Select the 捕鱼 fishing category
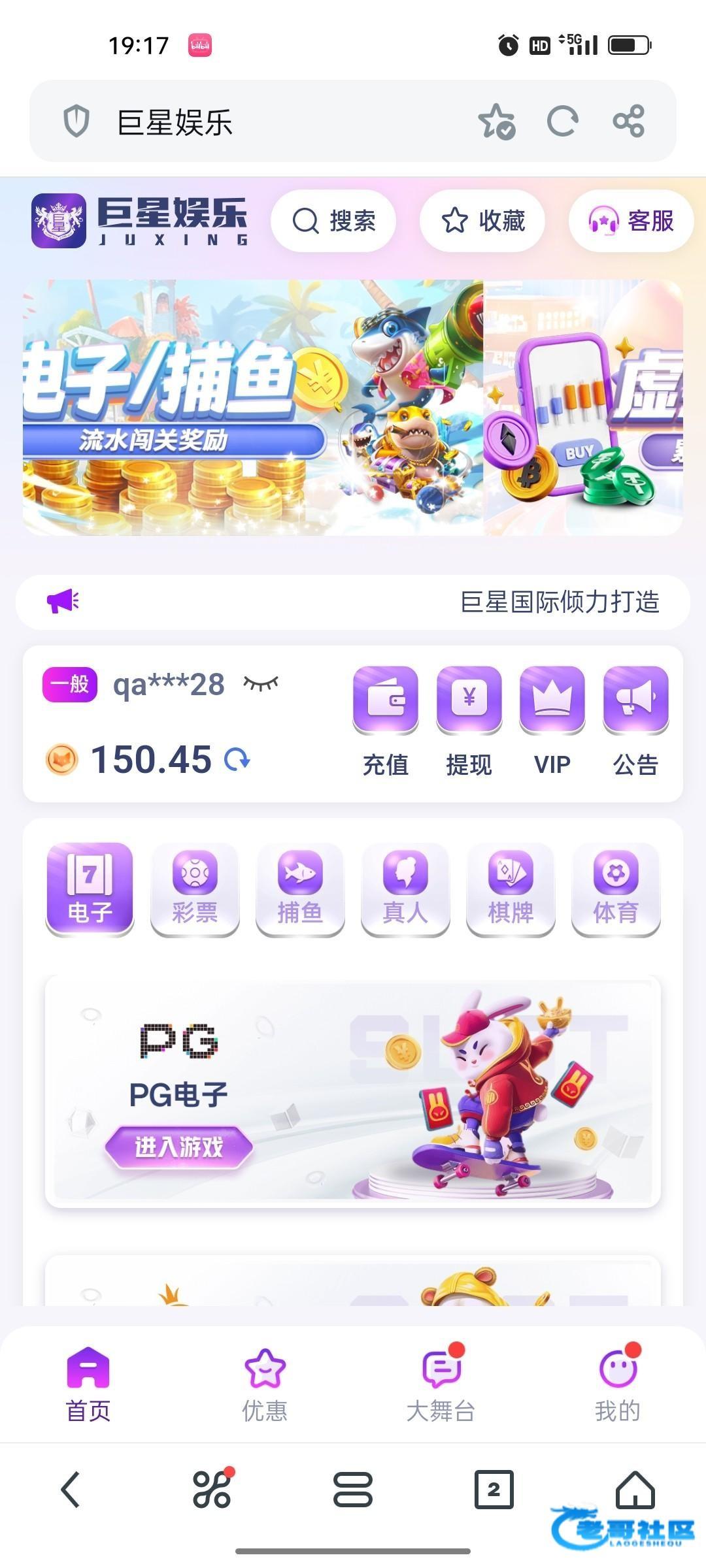The image size is (706, 1568). pos(300,889)
